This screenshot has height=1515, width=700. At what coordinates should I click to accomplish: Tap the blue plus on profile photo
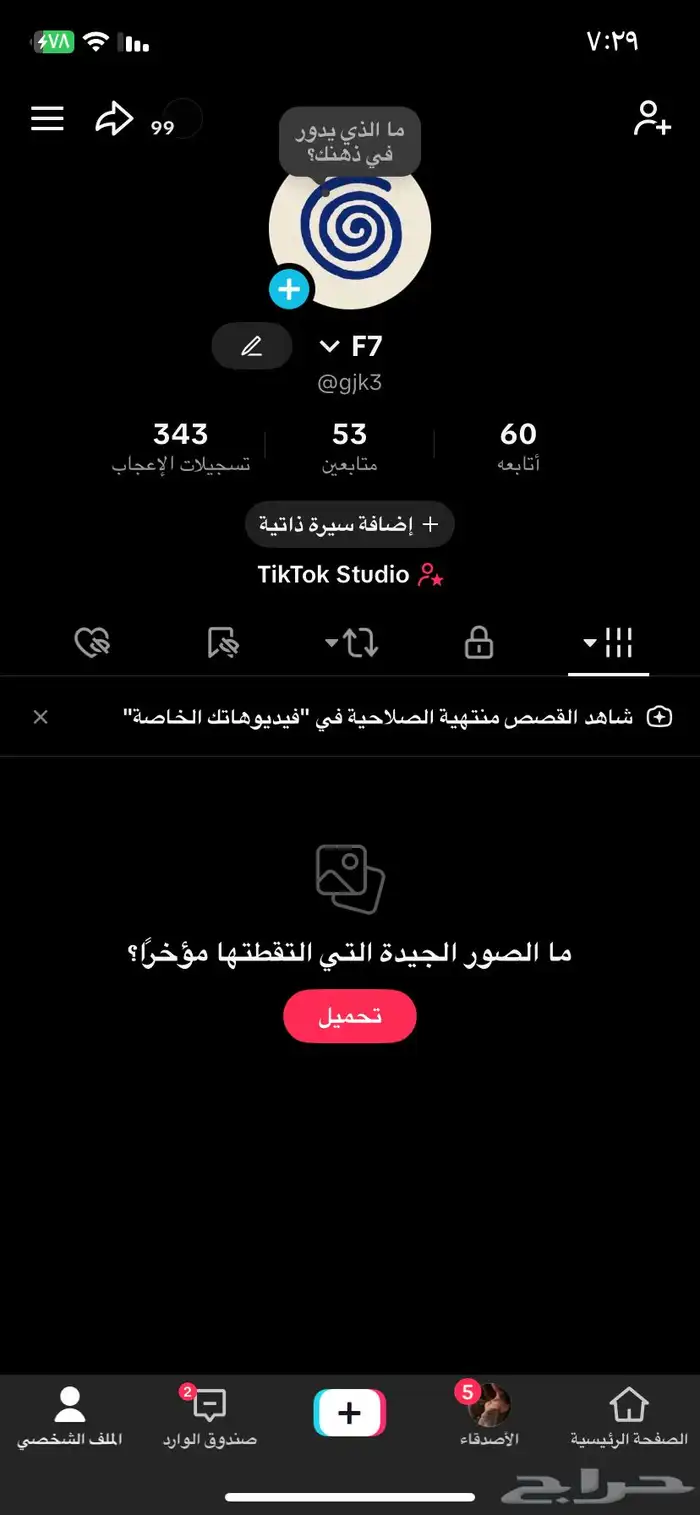point(289,290)
